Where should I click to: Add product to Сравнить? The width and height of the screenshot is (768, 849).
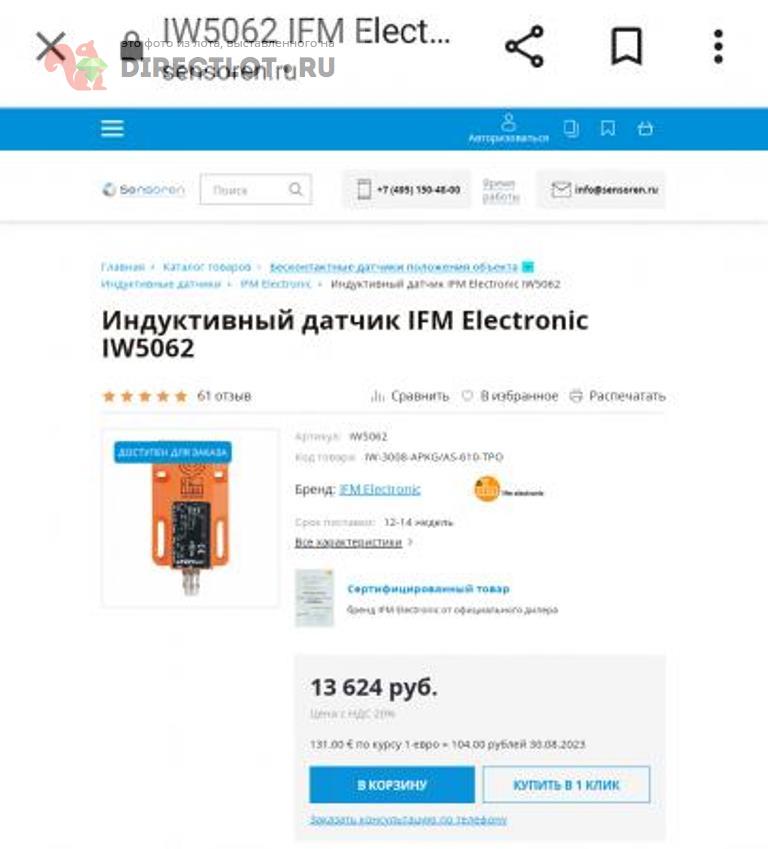pyautogui.click(x=410, y=396)
